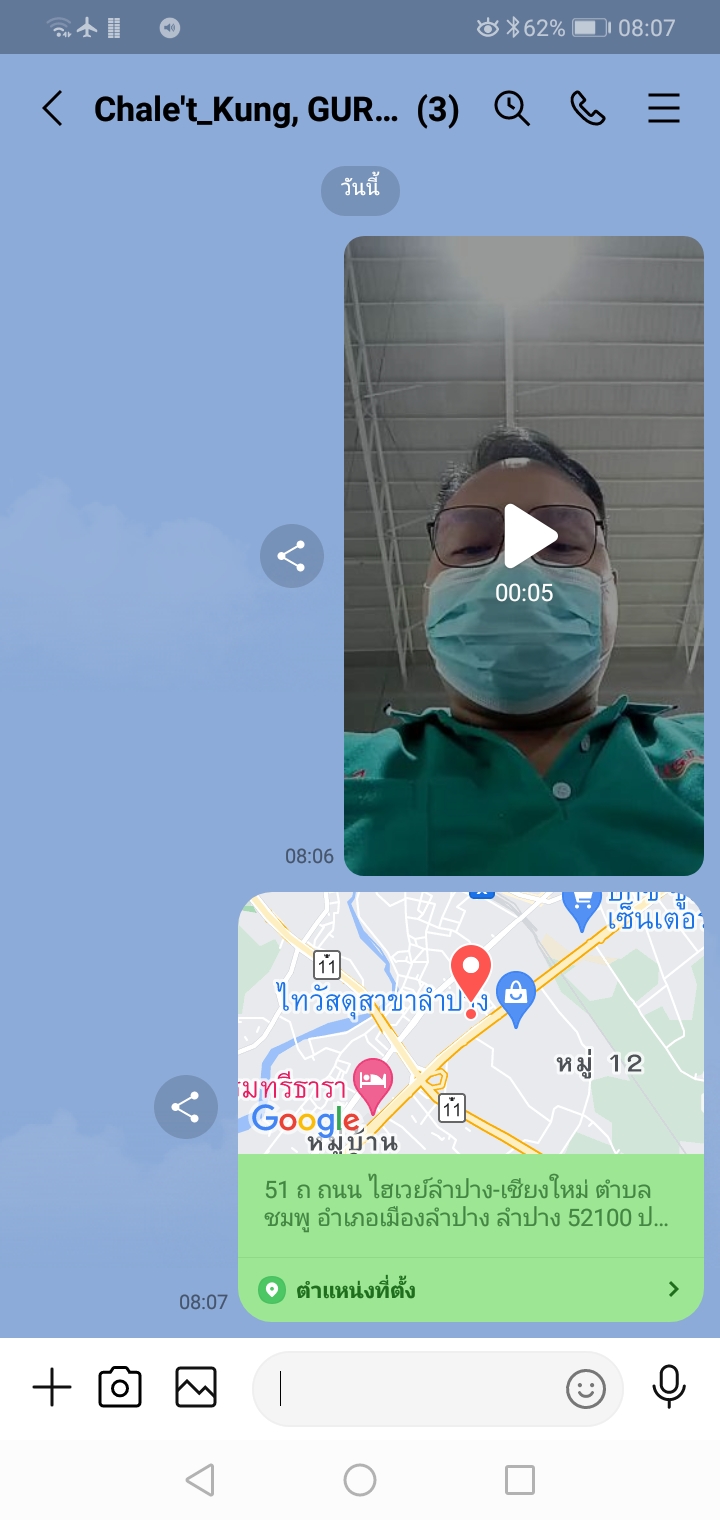720x1520 pixels.
Task: Open the shared location map
Action: coord(470,1023)
